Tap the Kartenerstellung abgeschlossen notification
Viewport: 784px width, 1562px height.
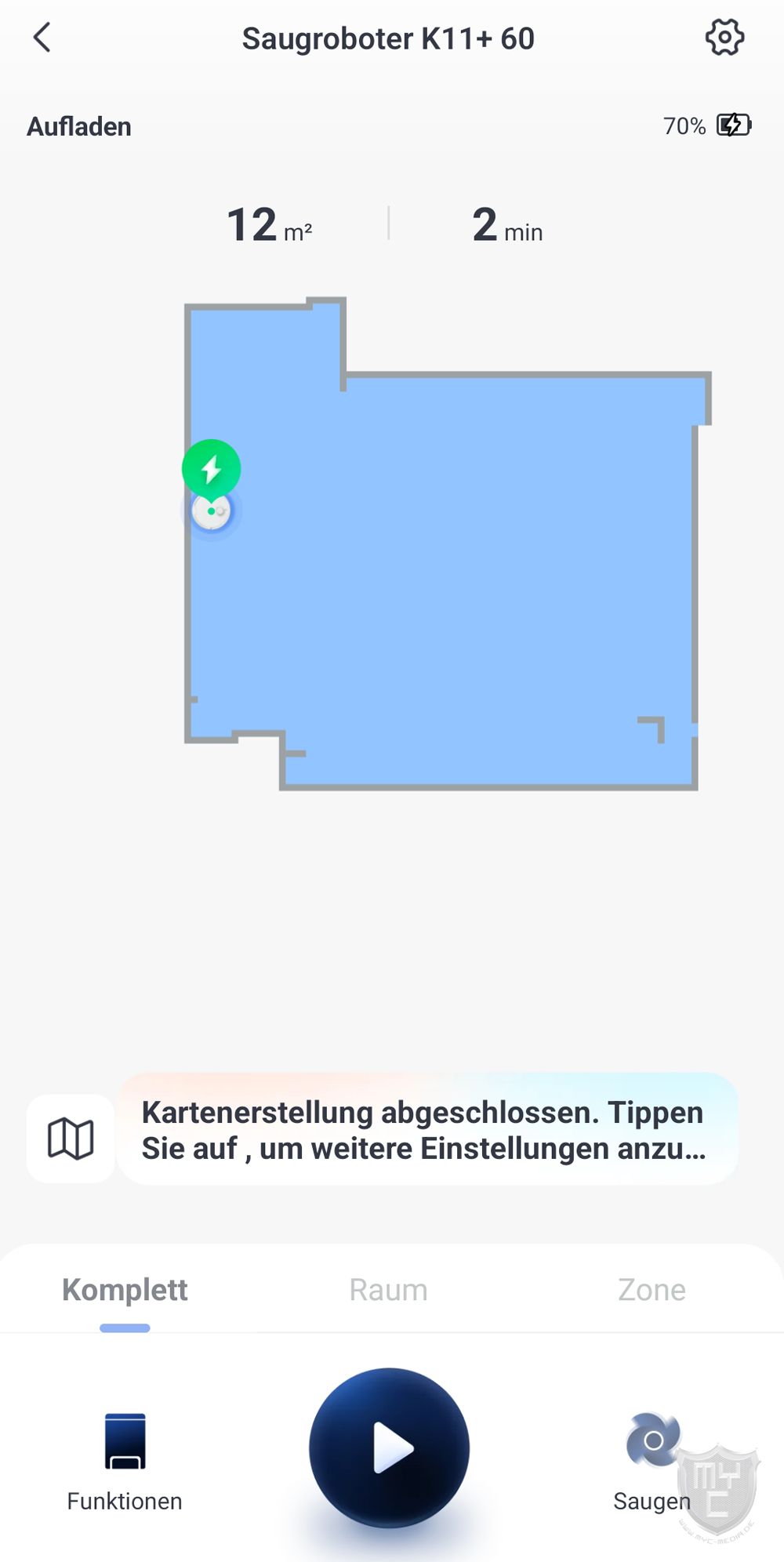(427, 1130)
